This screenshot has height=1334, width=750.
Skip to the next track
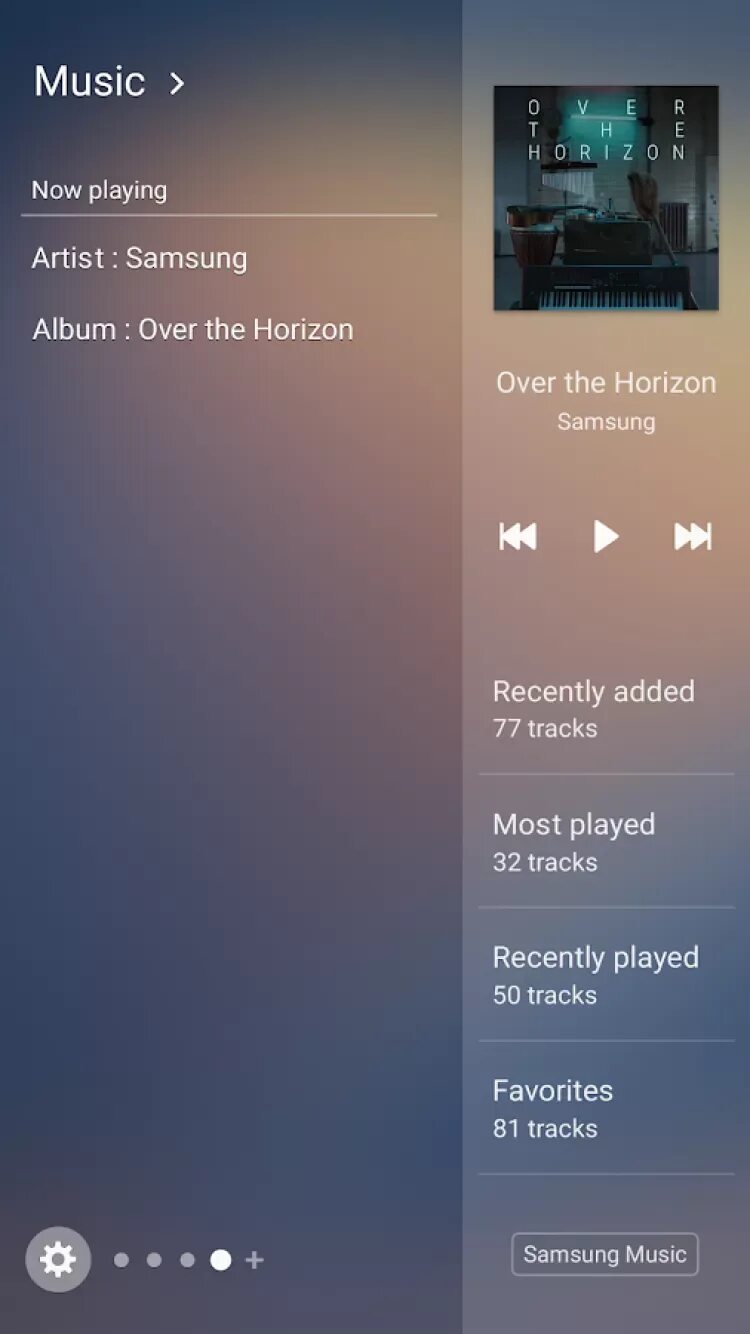[693, 537]
